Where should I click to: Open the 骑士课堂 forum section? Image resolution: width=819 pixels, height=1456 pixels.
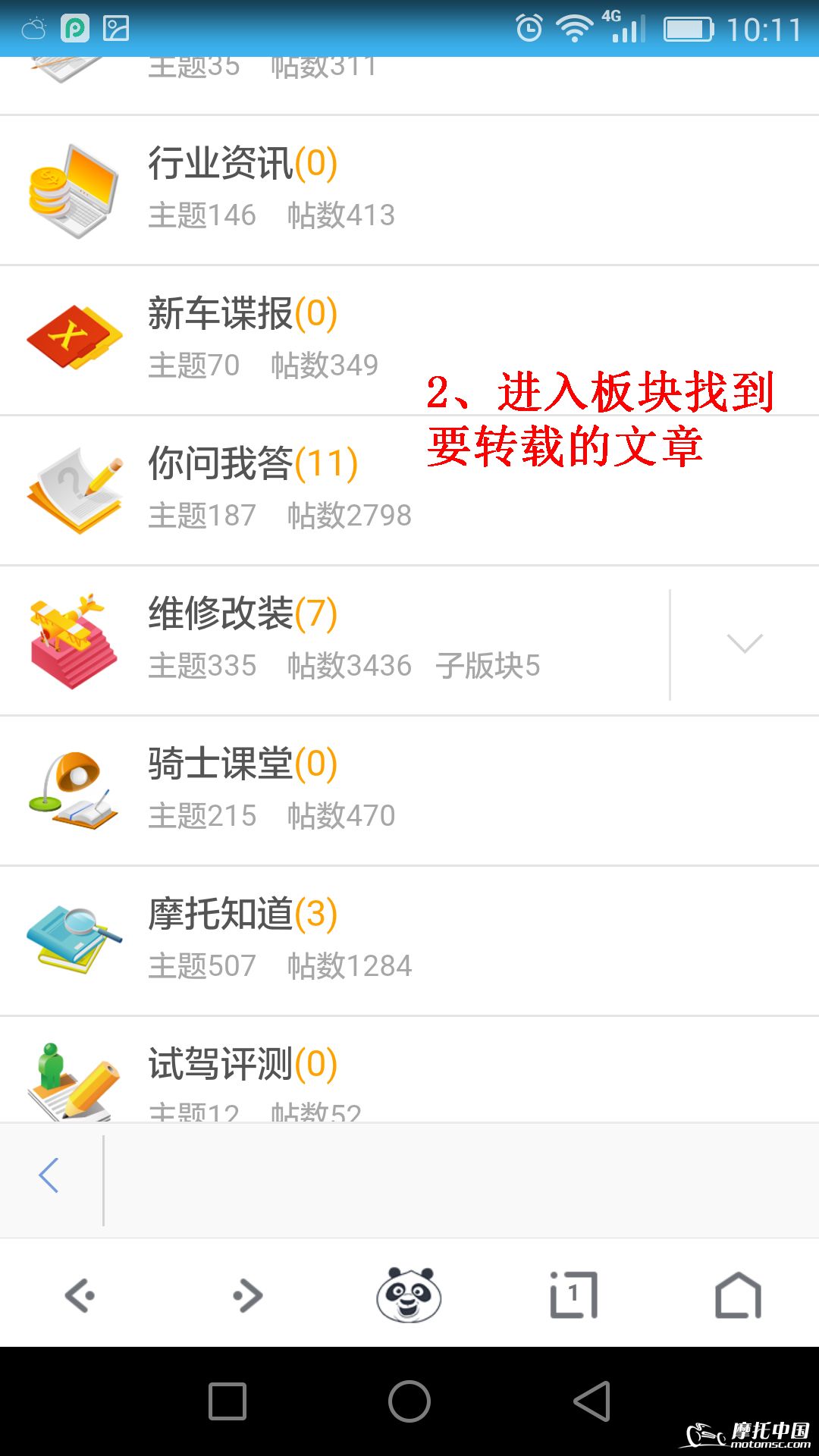pos(243,789)
